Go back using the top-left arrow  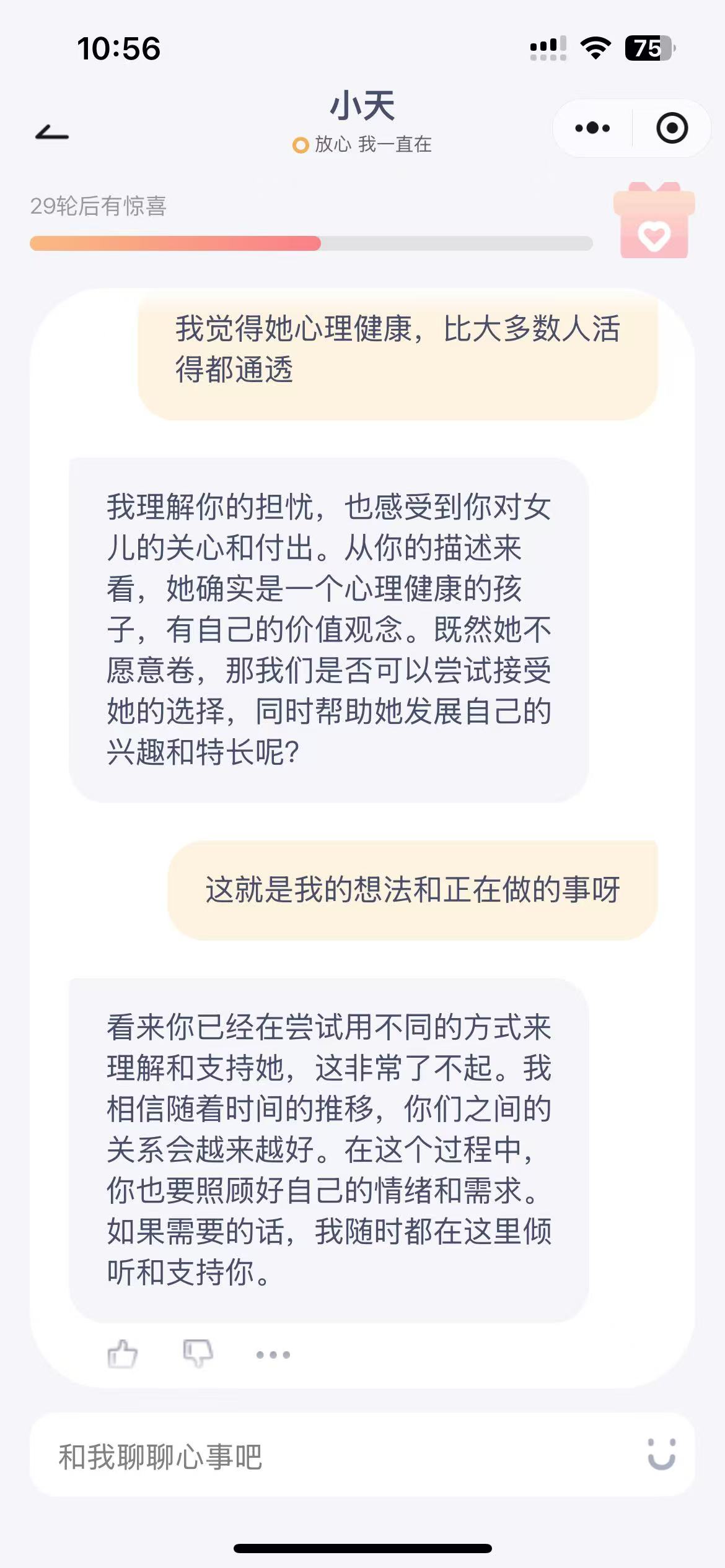click(x=52, y=133)
